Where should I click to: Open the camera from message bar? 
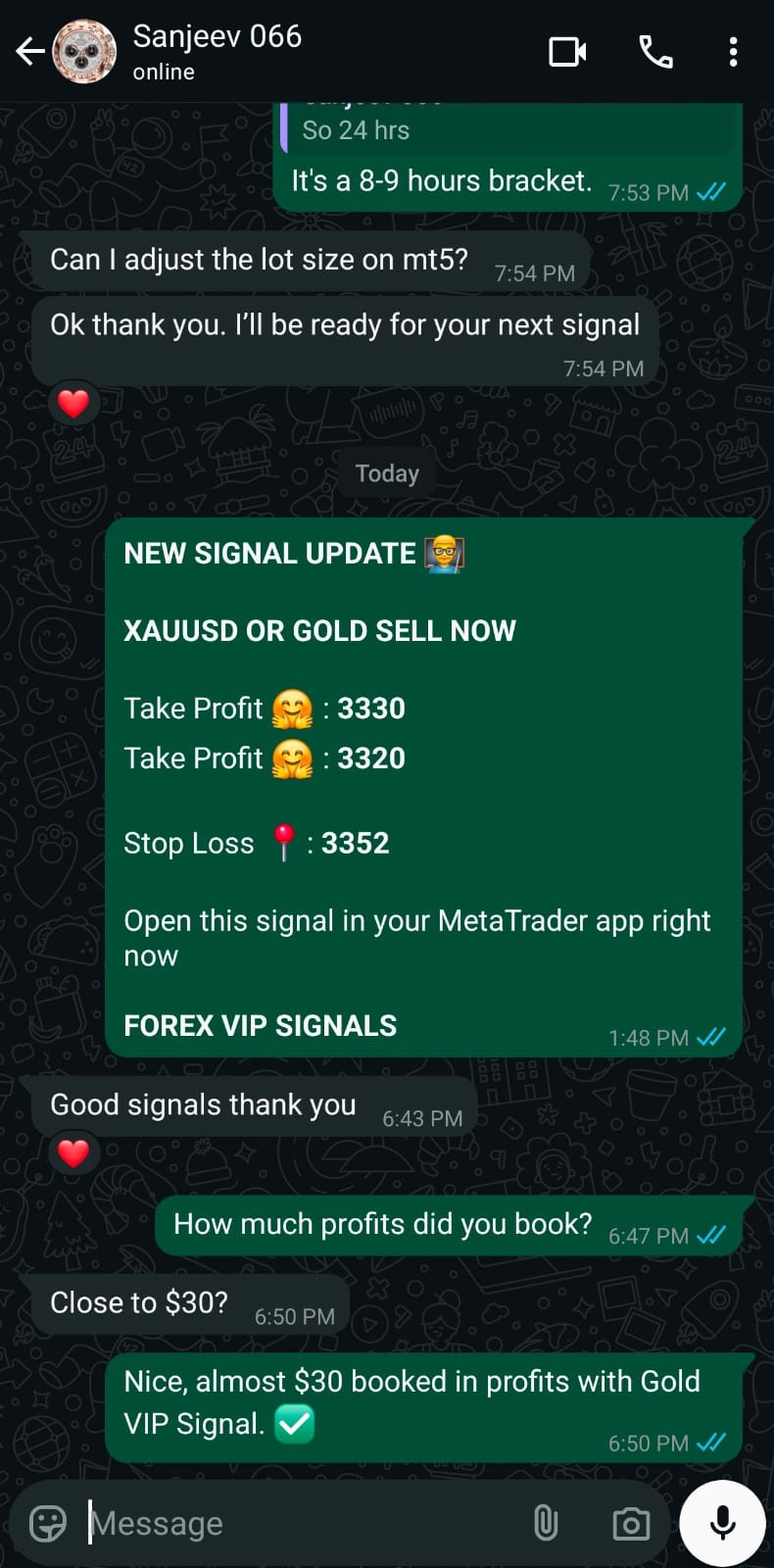631,1523
